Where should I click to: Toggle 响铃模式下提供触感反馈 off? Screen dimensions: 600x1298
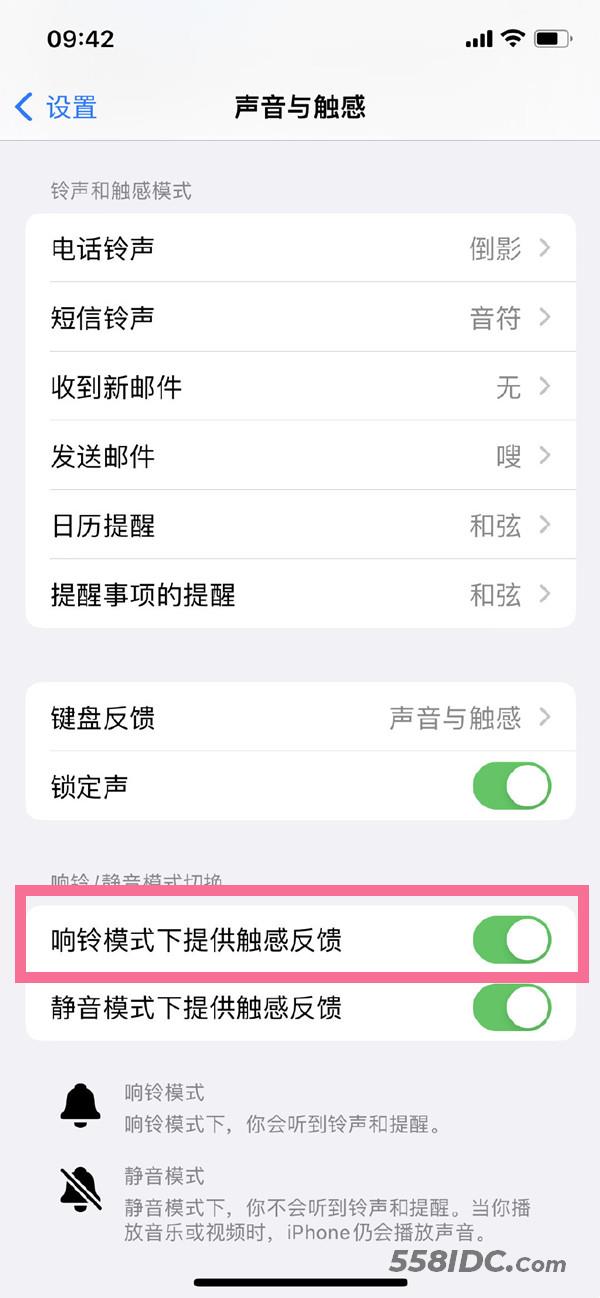[x=511, y=940]
